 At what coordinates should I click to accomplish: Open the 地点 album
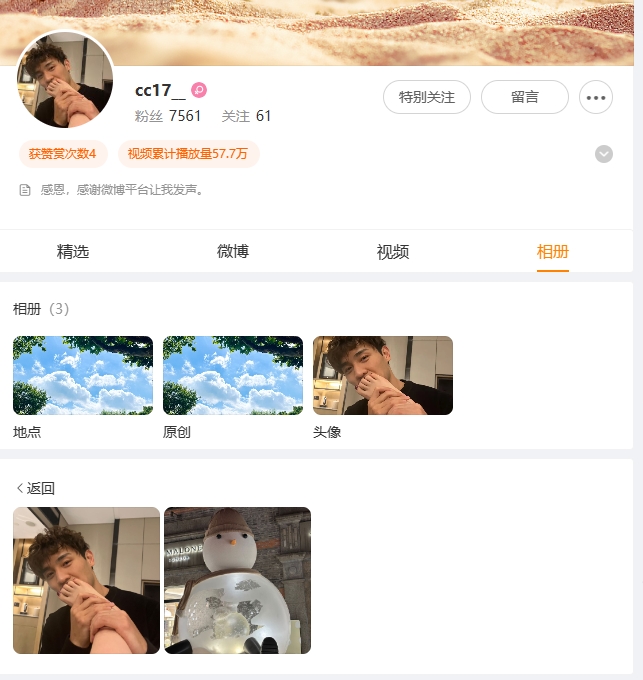pyautogui.click(x=83, y=376)
